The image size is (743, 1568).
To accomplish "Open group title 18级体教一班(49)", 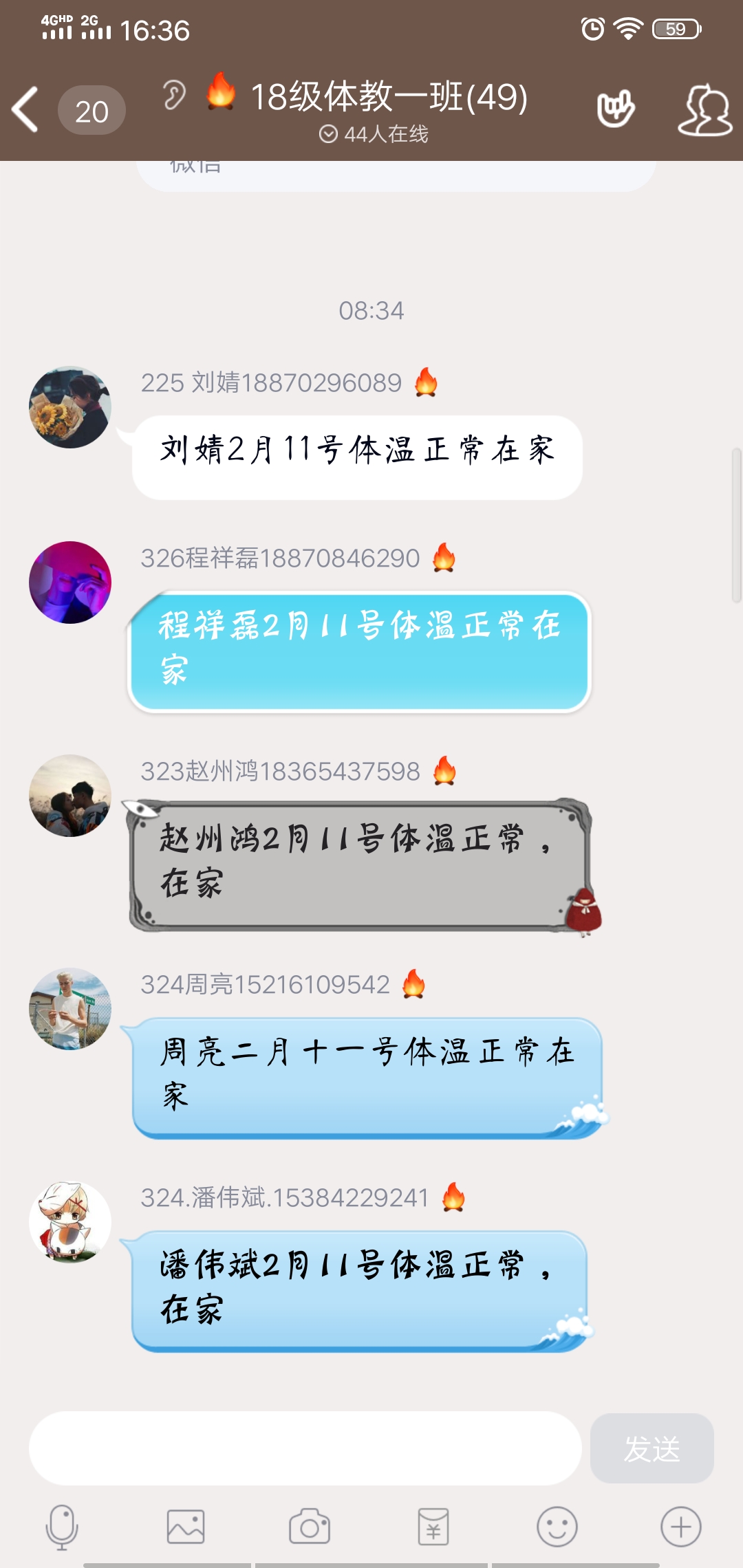I will 389,97.
